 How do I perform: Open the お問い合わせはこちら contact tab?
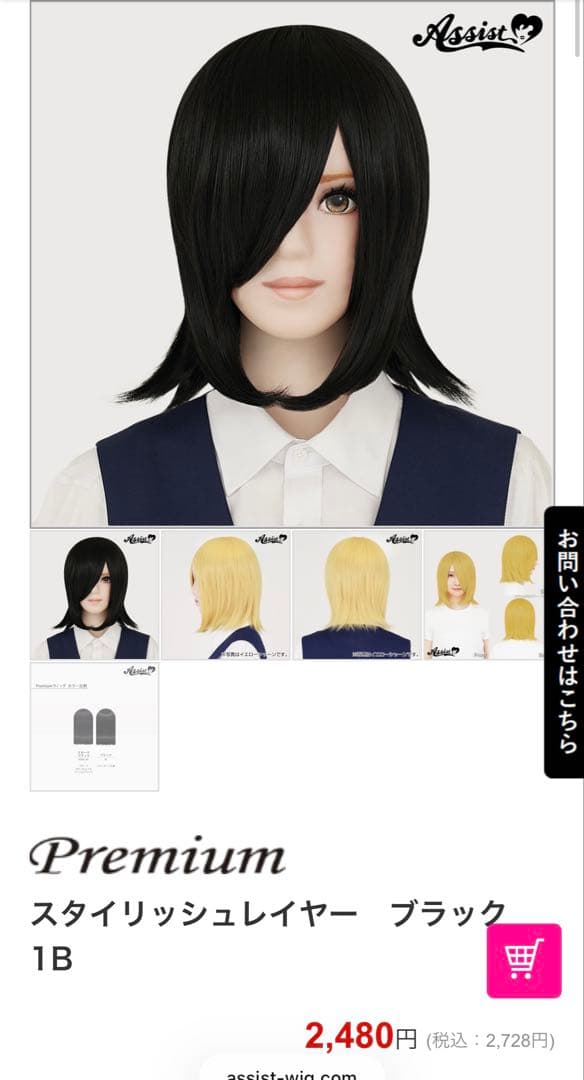point(564,642)
